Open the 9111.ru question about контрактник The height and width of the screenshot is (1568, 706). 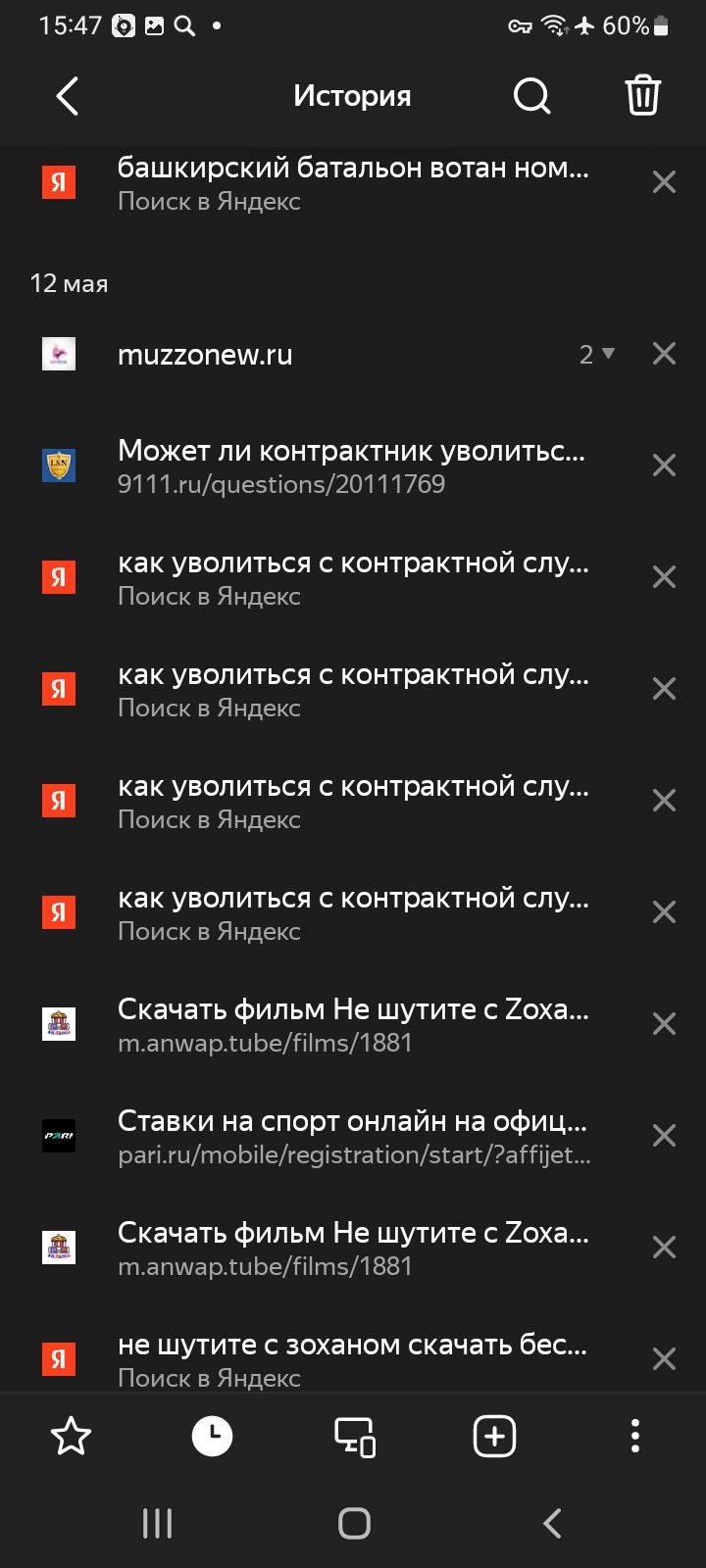click(x=351, y=465)
